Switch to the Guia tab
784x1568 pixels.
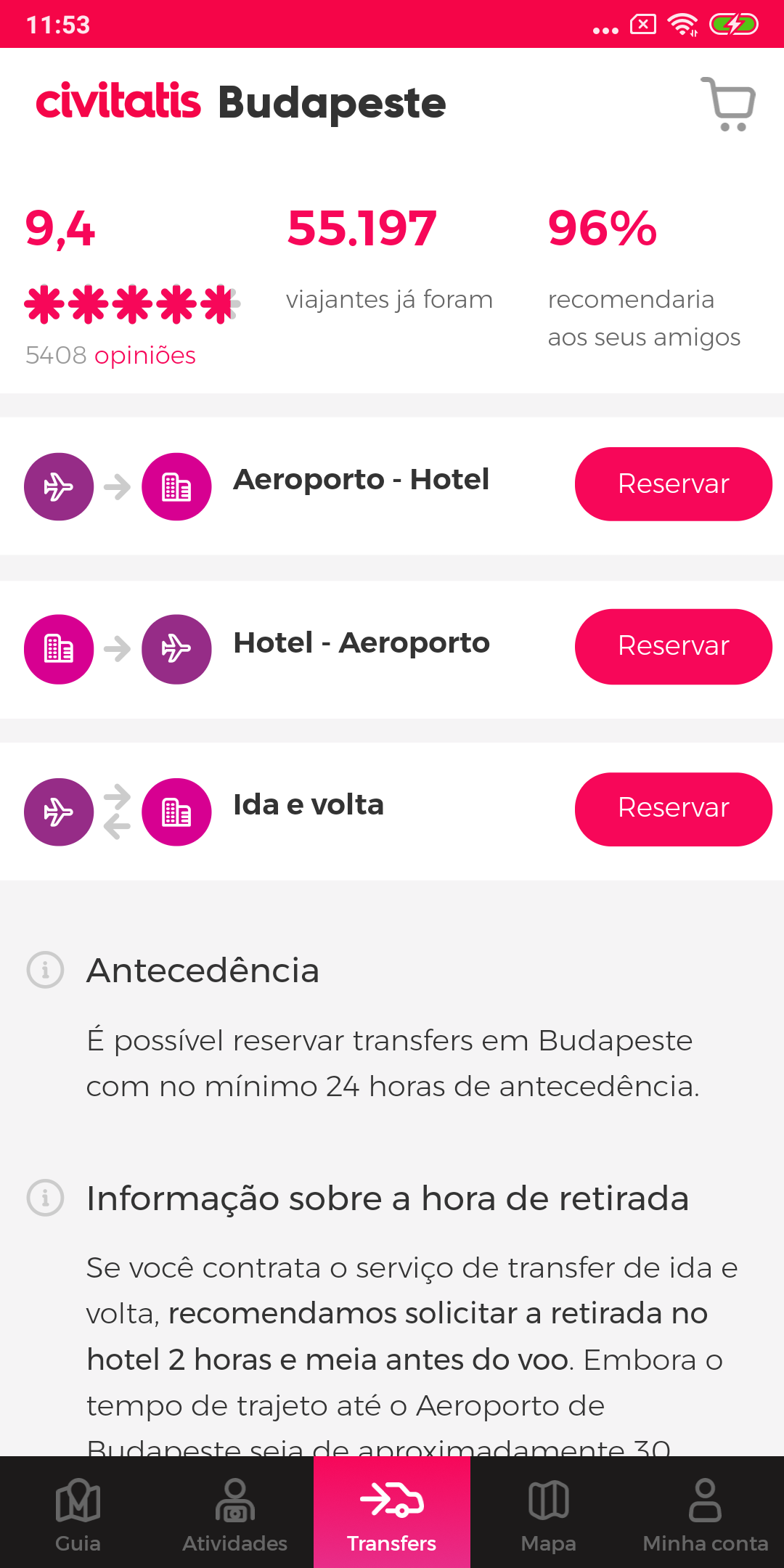point(78,1513)
